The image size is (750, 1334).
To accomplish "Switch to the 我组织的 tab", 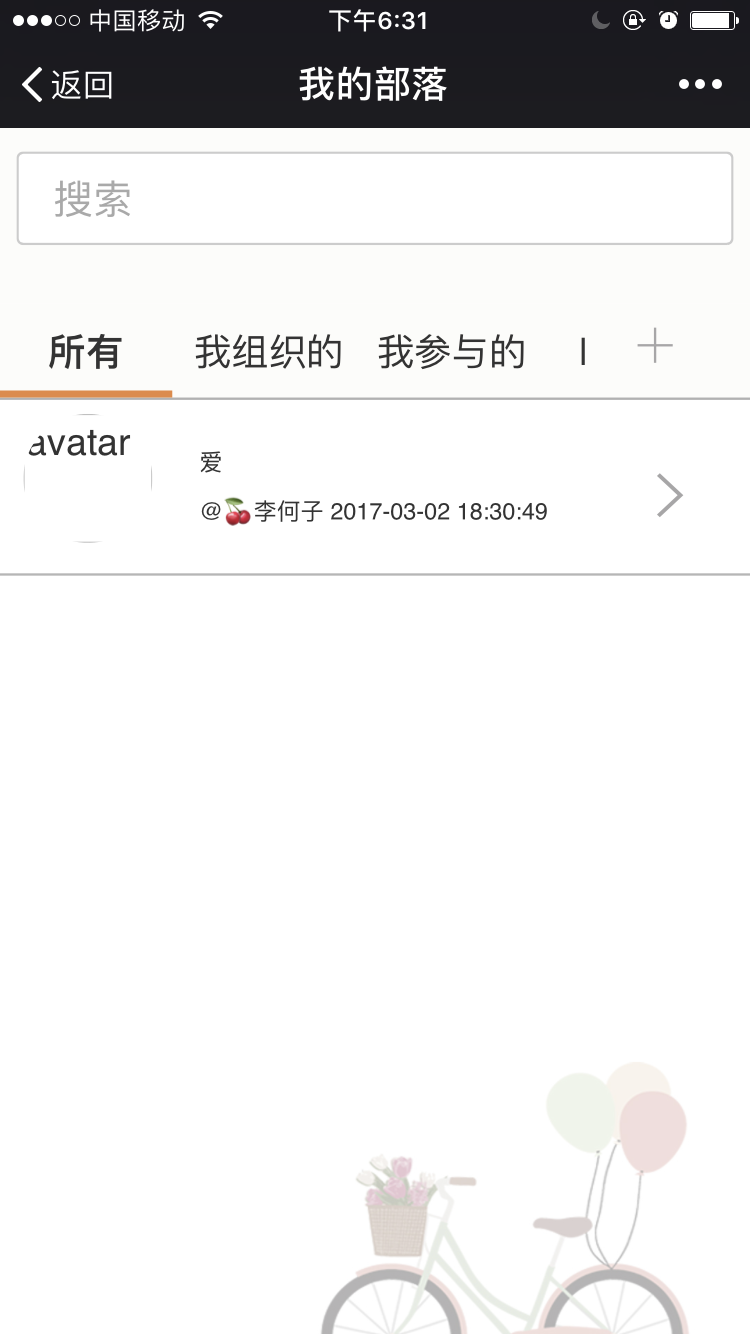I will click(x=268, y=352).
